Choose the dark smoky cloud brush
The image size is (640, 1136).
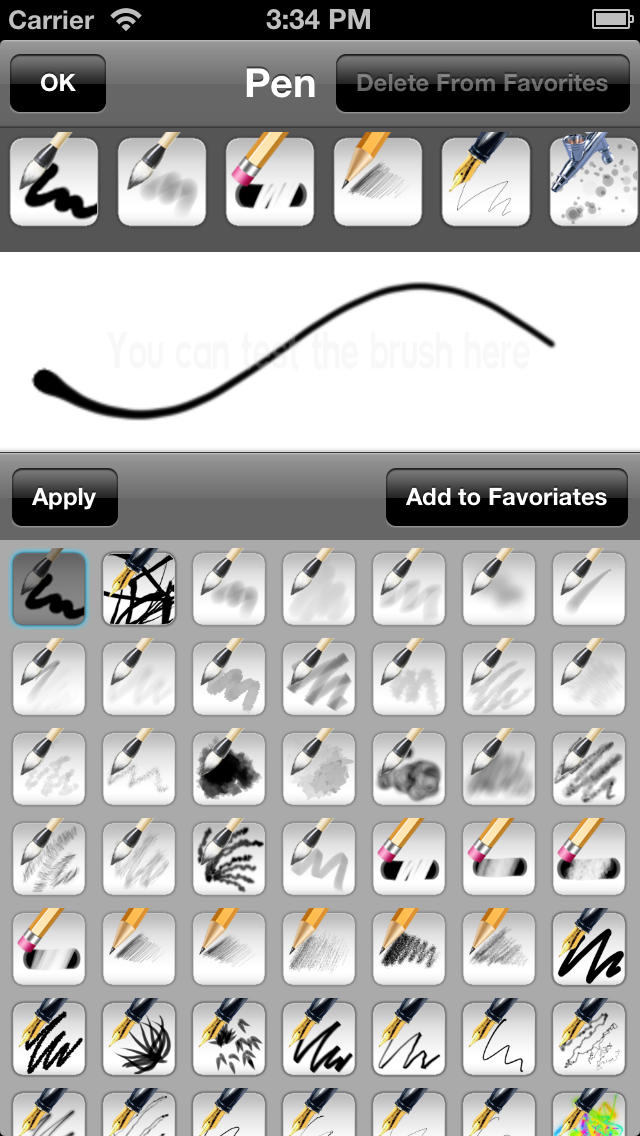coord(409,769)
